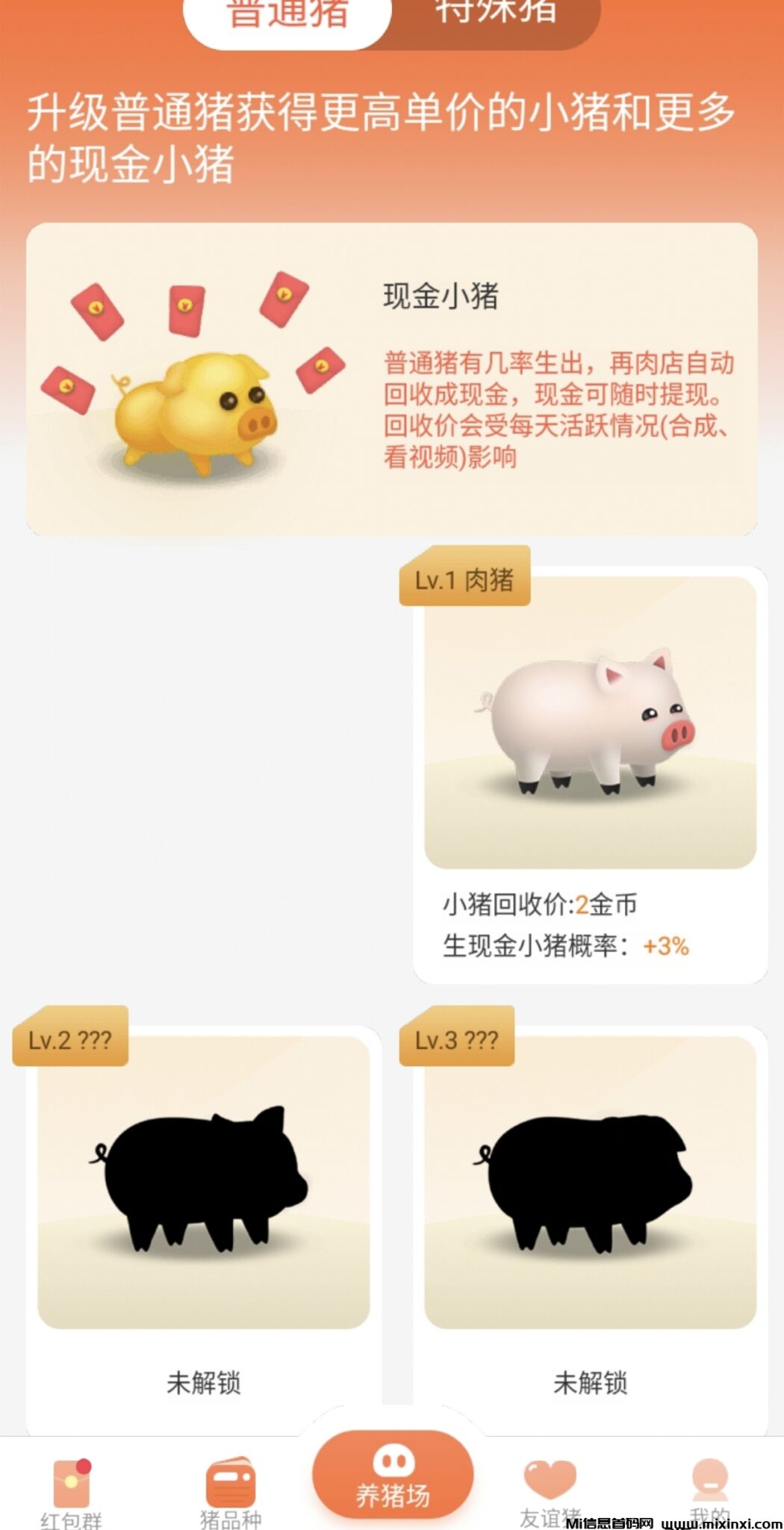Switch to the 特殊猪 tab
This screenshot has height=1530, width=784.
click(x=496, y=15)
